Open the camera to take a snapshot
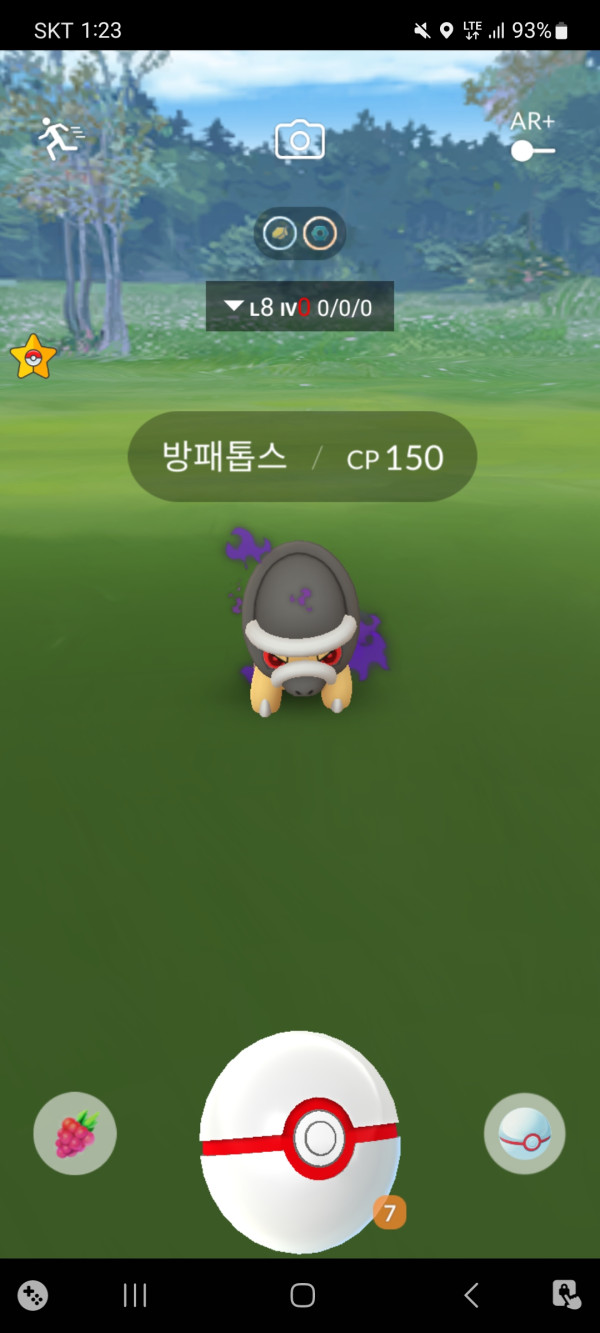This screenshot has height=1333, width=600. (x=300, y=140)
